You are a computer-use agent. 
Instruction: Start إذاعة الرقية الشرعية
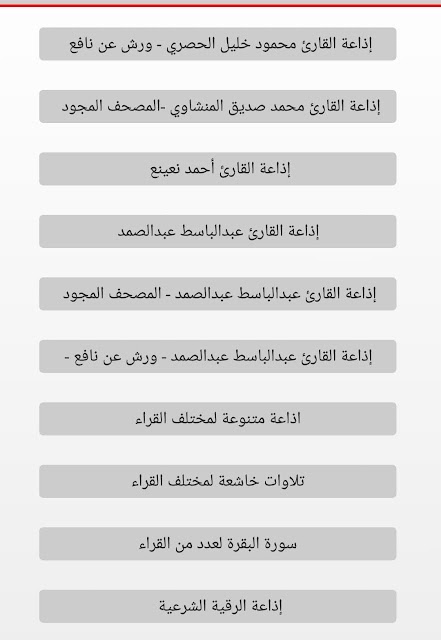click(x=218, y=606)
